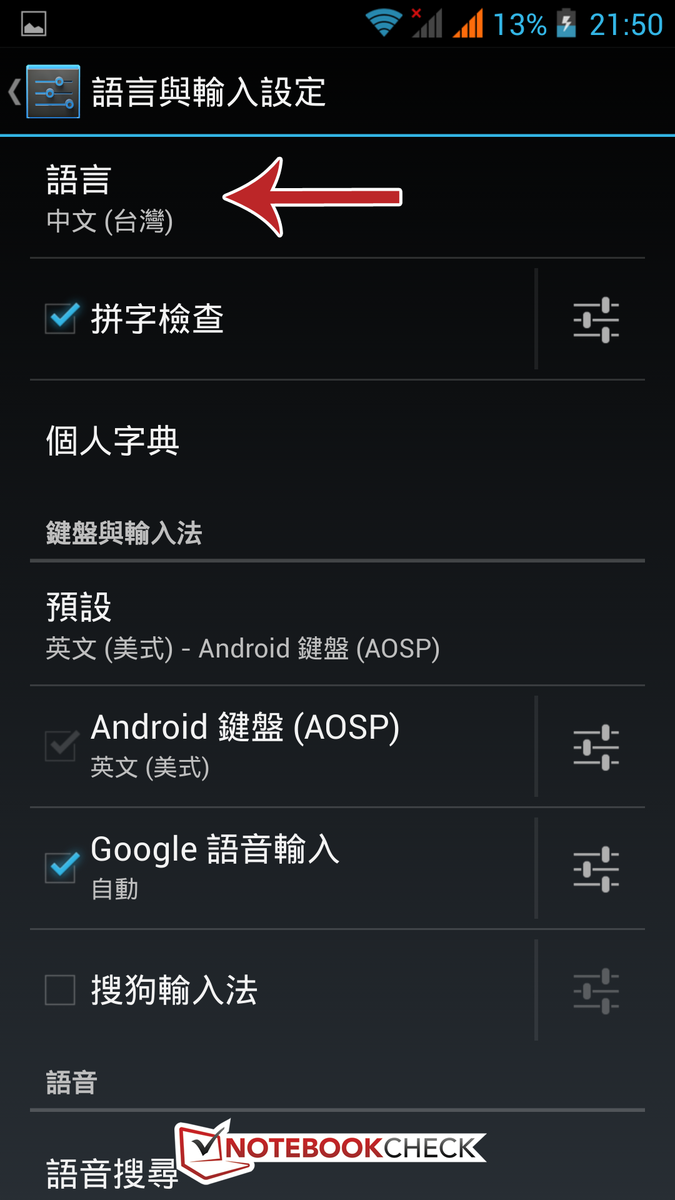Open Android 鍵盤 (AOSP) settings
This screenshot has height=1200, width=675.
click(595, 748)
